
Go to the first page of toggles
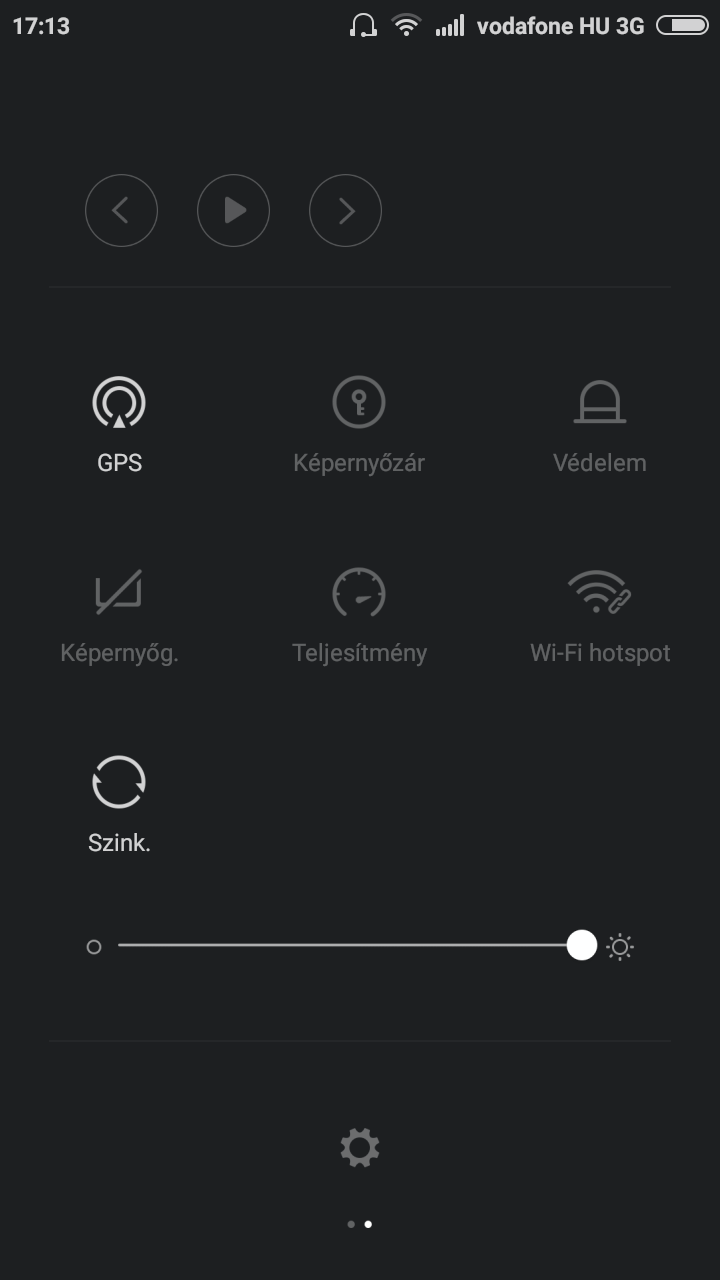[x=350, y=1224]
